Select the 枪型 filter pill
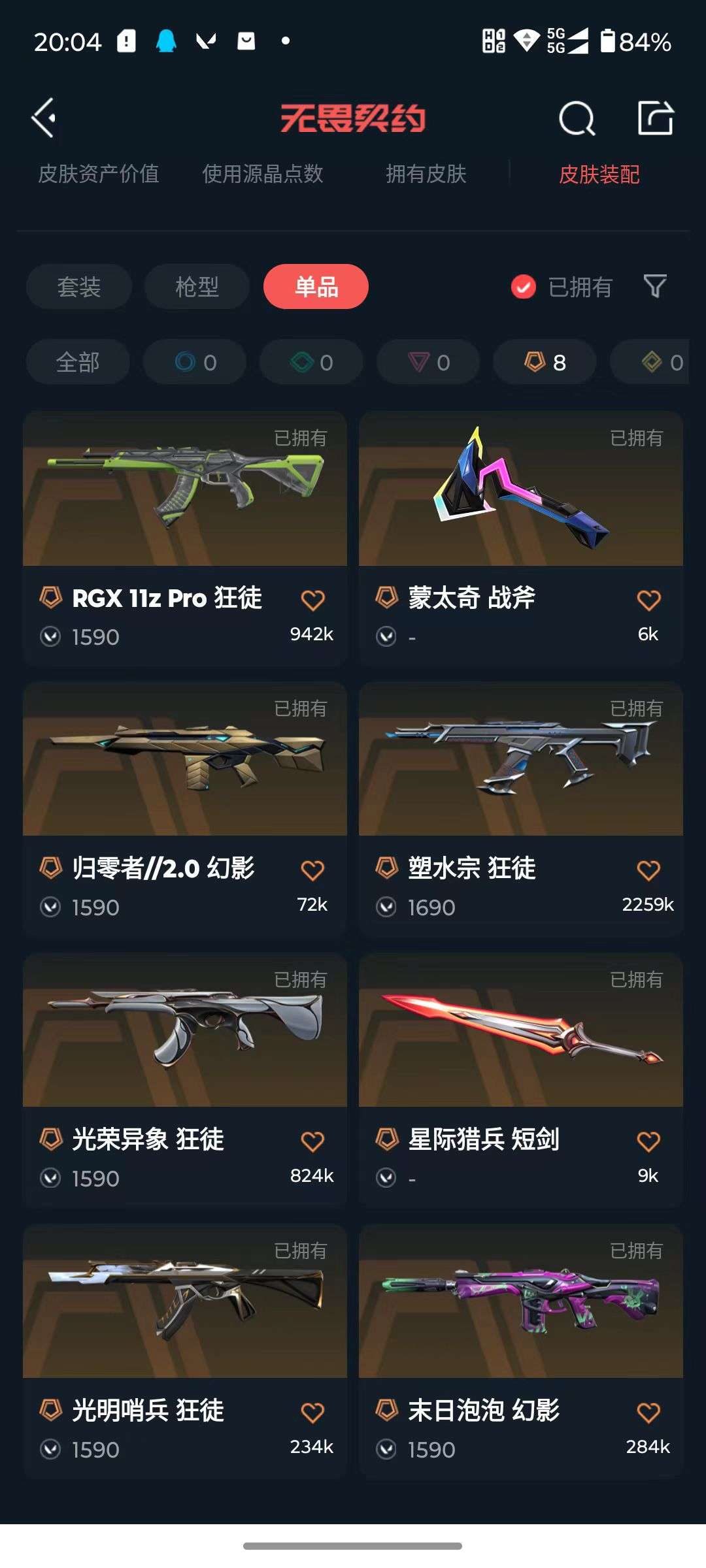The image size is (706, 1568). (x=195, y=287)
